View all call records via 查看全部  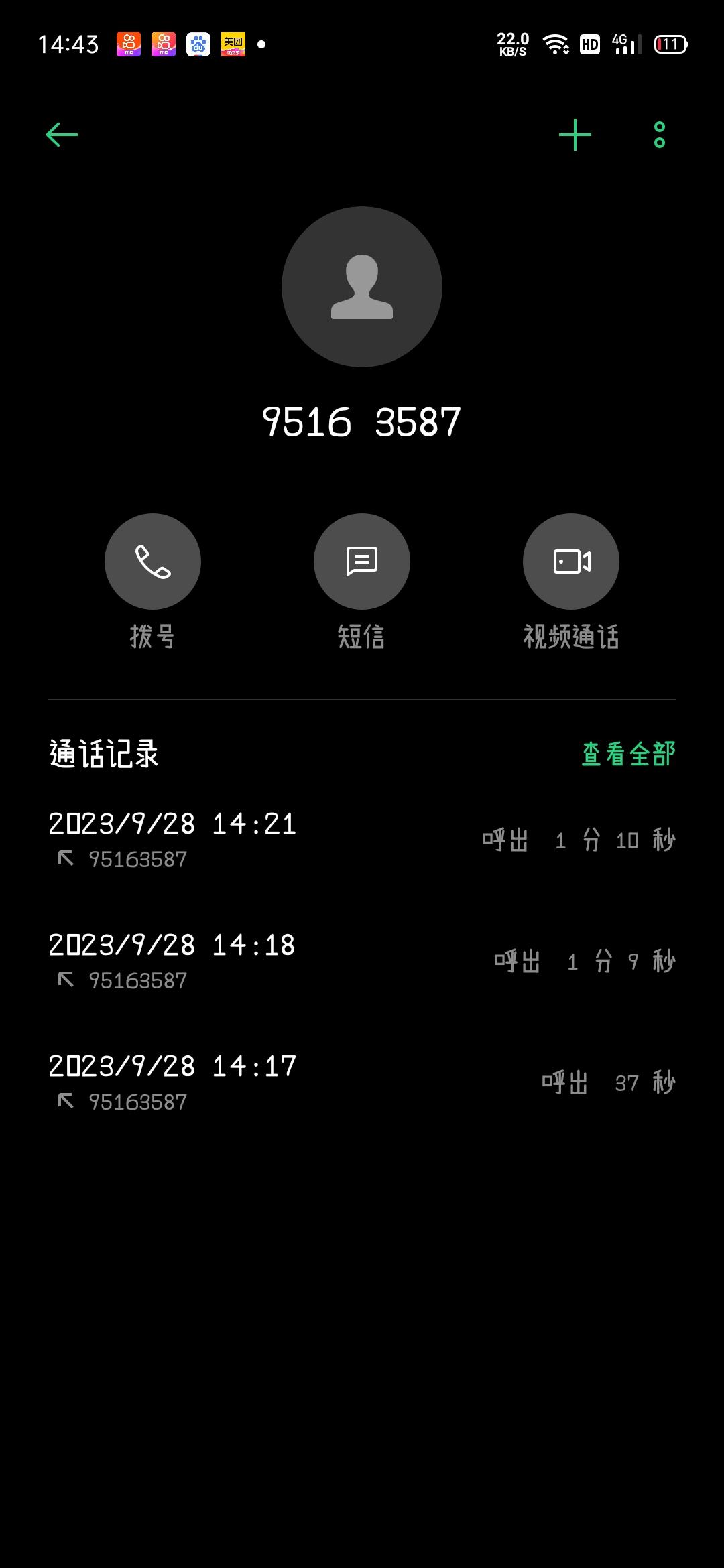(x=628, y=754)
